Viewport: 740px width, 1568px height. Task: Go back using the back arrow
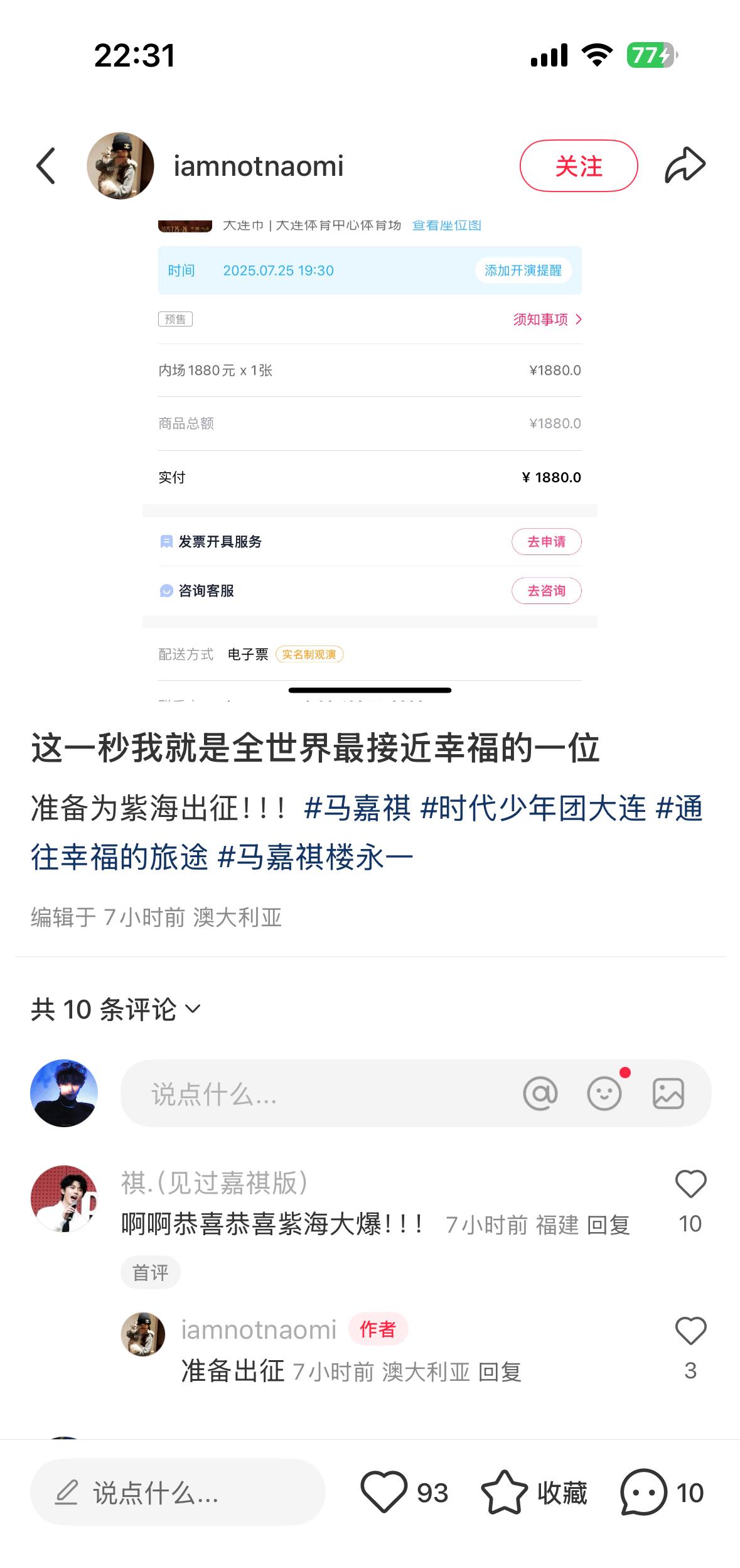click(x=46, y=166)
